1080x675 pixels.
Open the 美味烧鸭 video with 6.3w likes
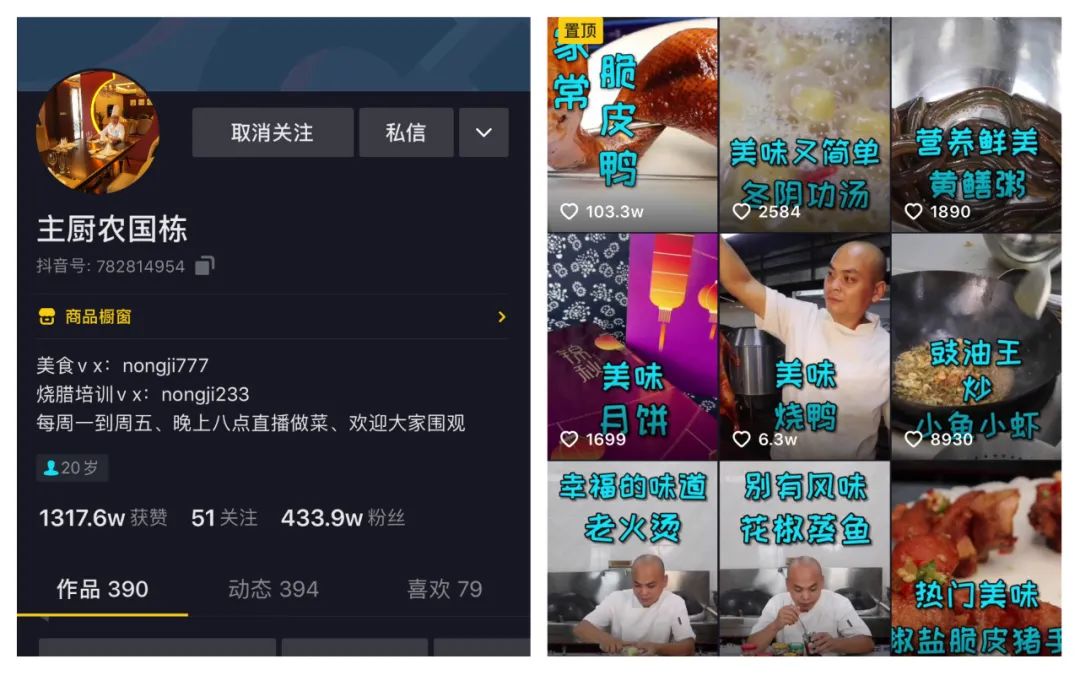point(804,346)
